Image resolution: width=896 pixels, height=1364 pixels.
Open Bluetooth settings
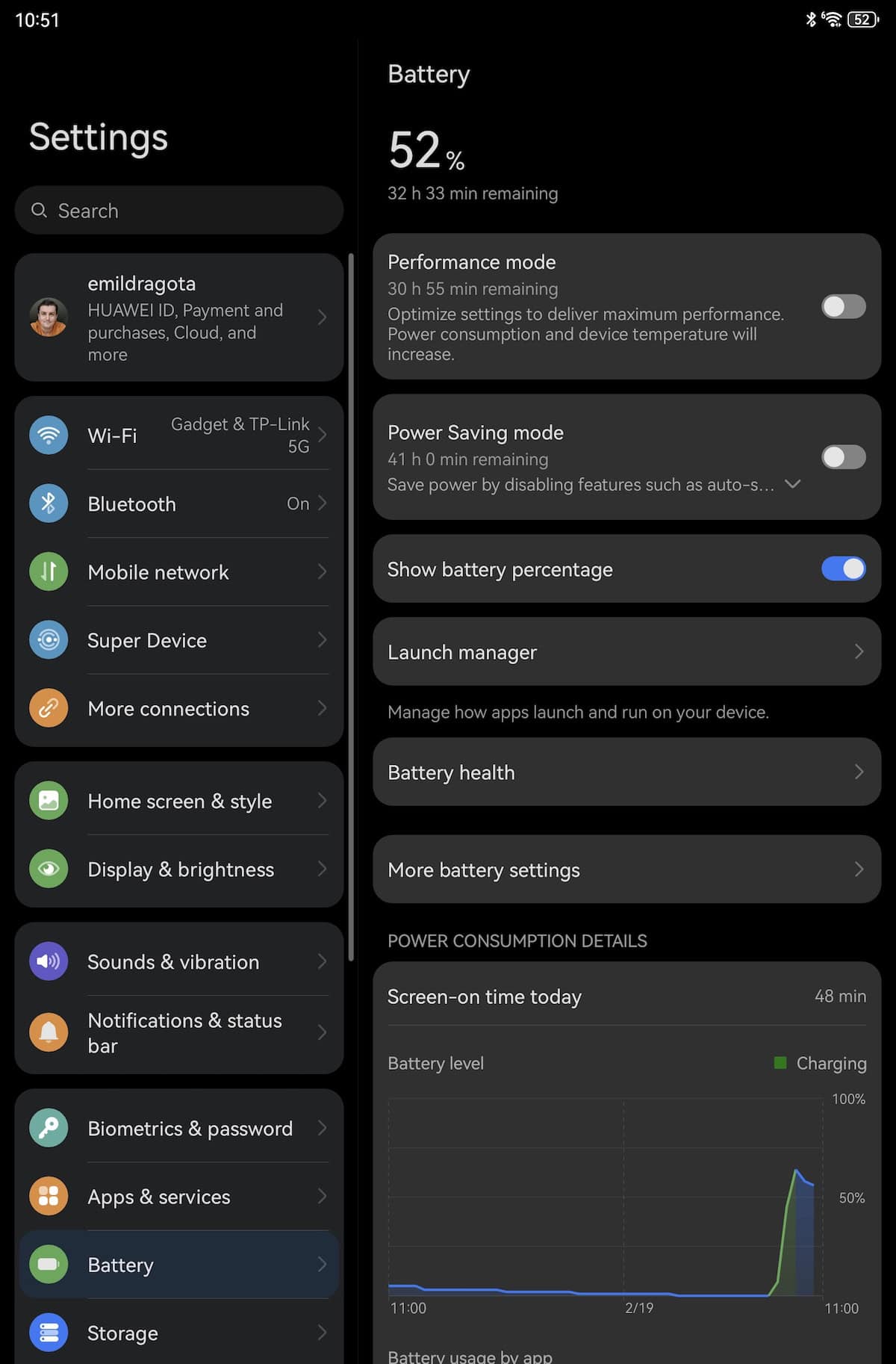[x=179, y=503]
